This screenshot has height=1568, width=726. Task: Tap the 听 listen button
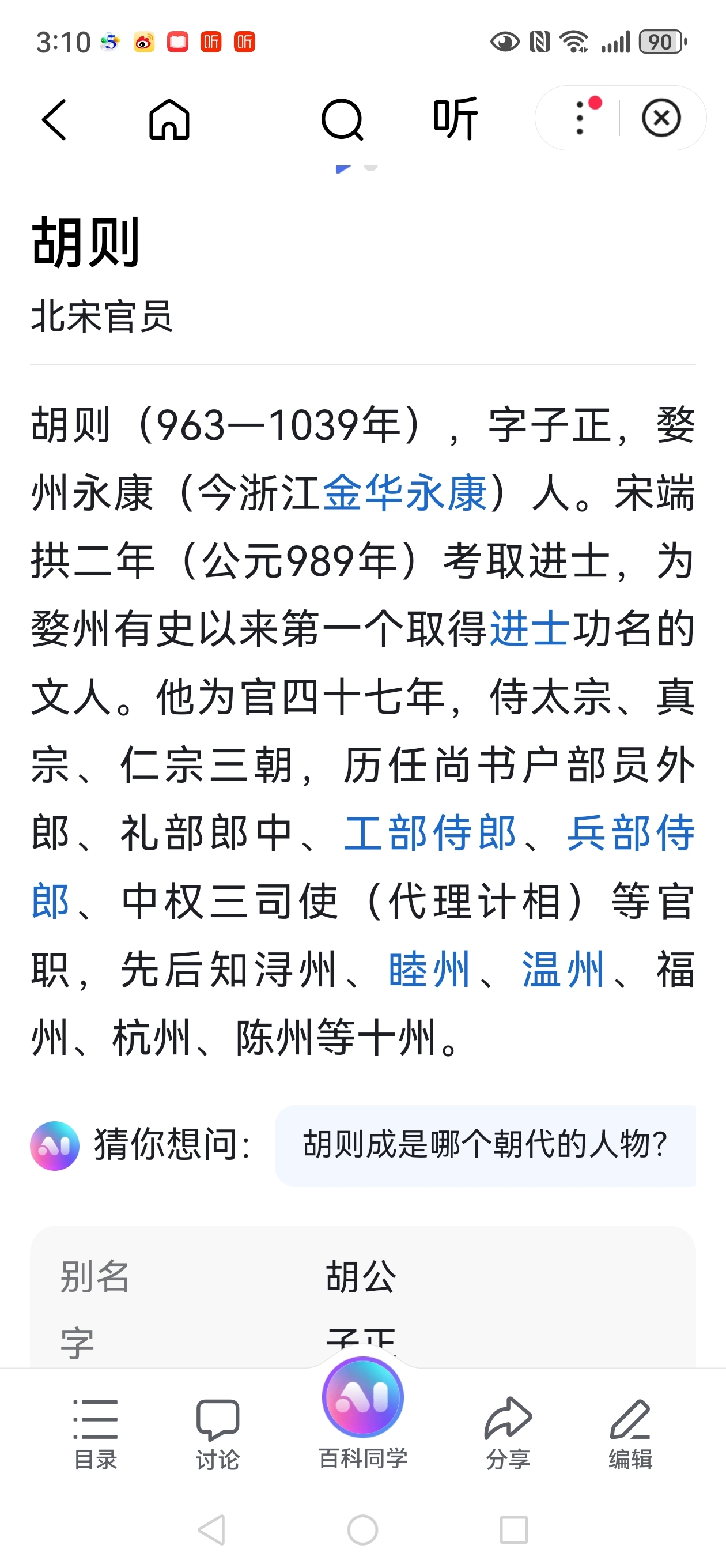pos(455,118)
